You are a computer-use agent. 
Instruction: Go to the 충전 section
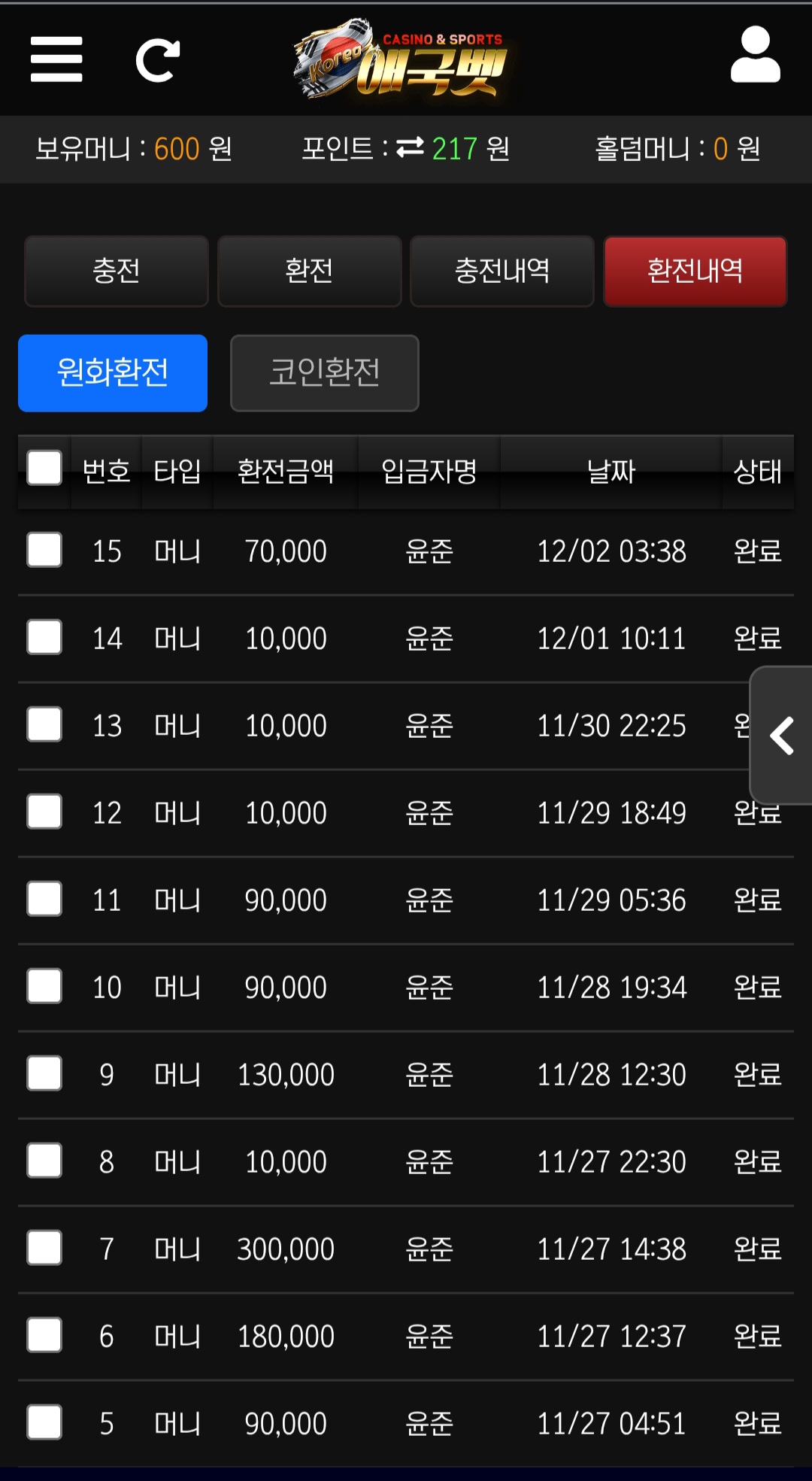coord(117,271)
